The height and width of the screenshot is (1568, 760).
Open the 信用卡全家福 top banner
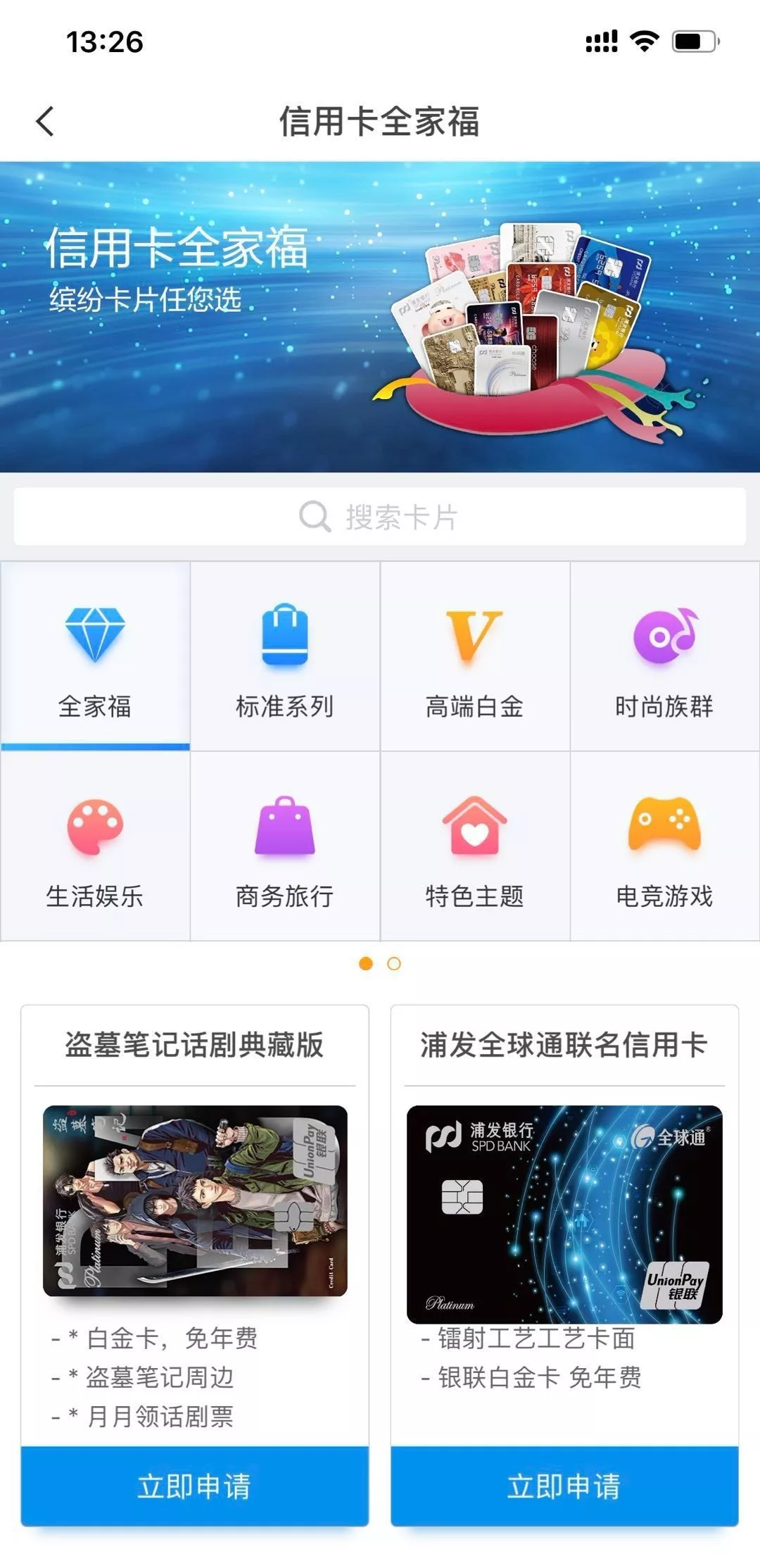380,317
